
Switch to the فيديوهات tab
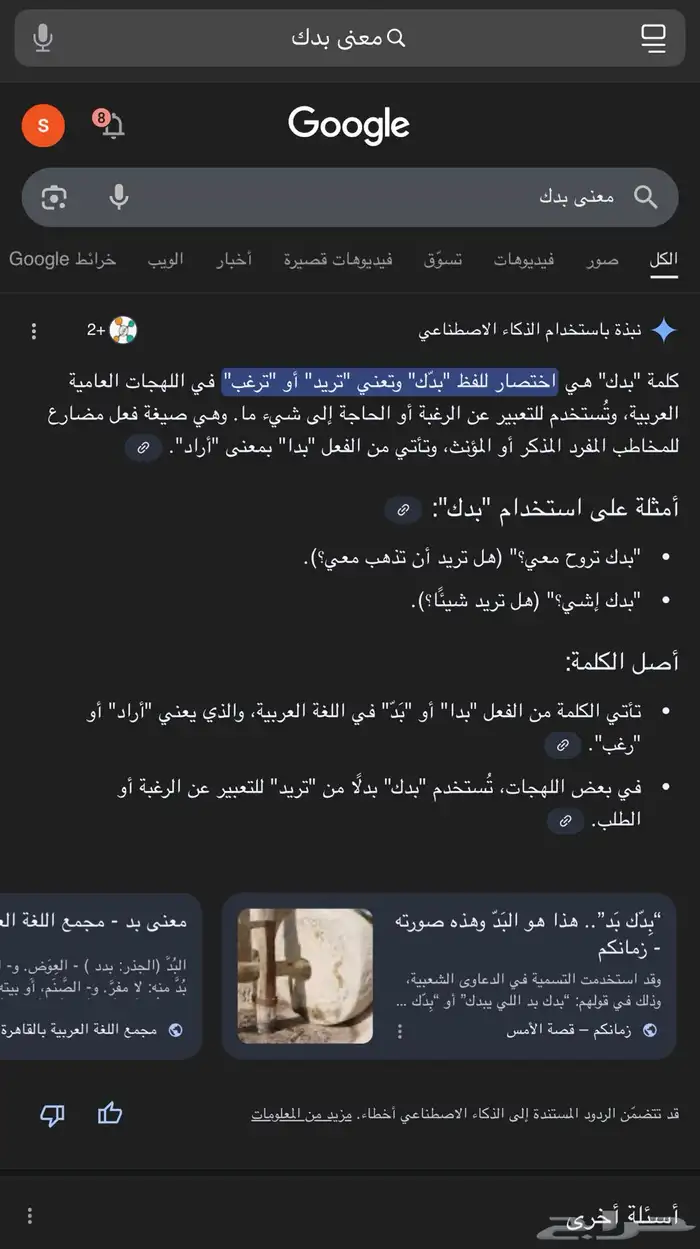tap(525, 260)
